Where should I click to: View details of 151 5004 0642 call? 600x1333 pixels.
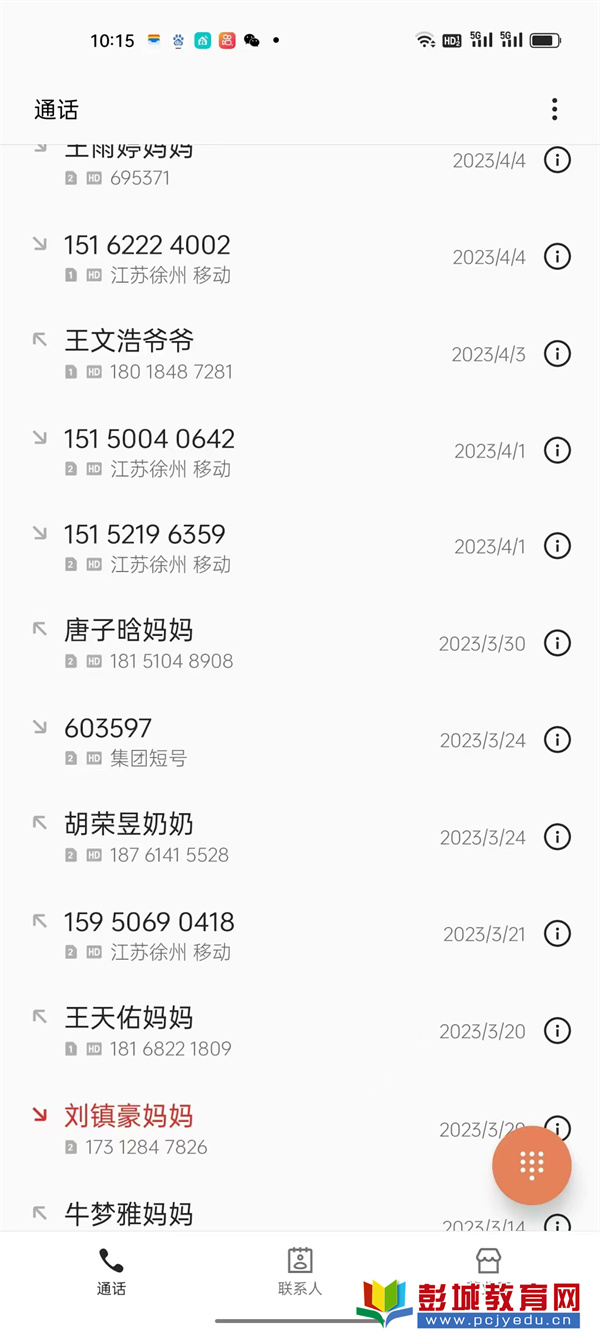click(557, 450)
